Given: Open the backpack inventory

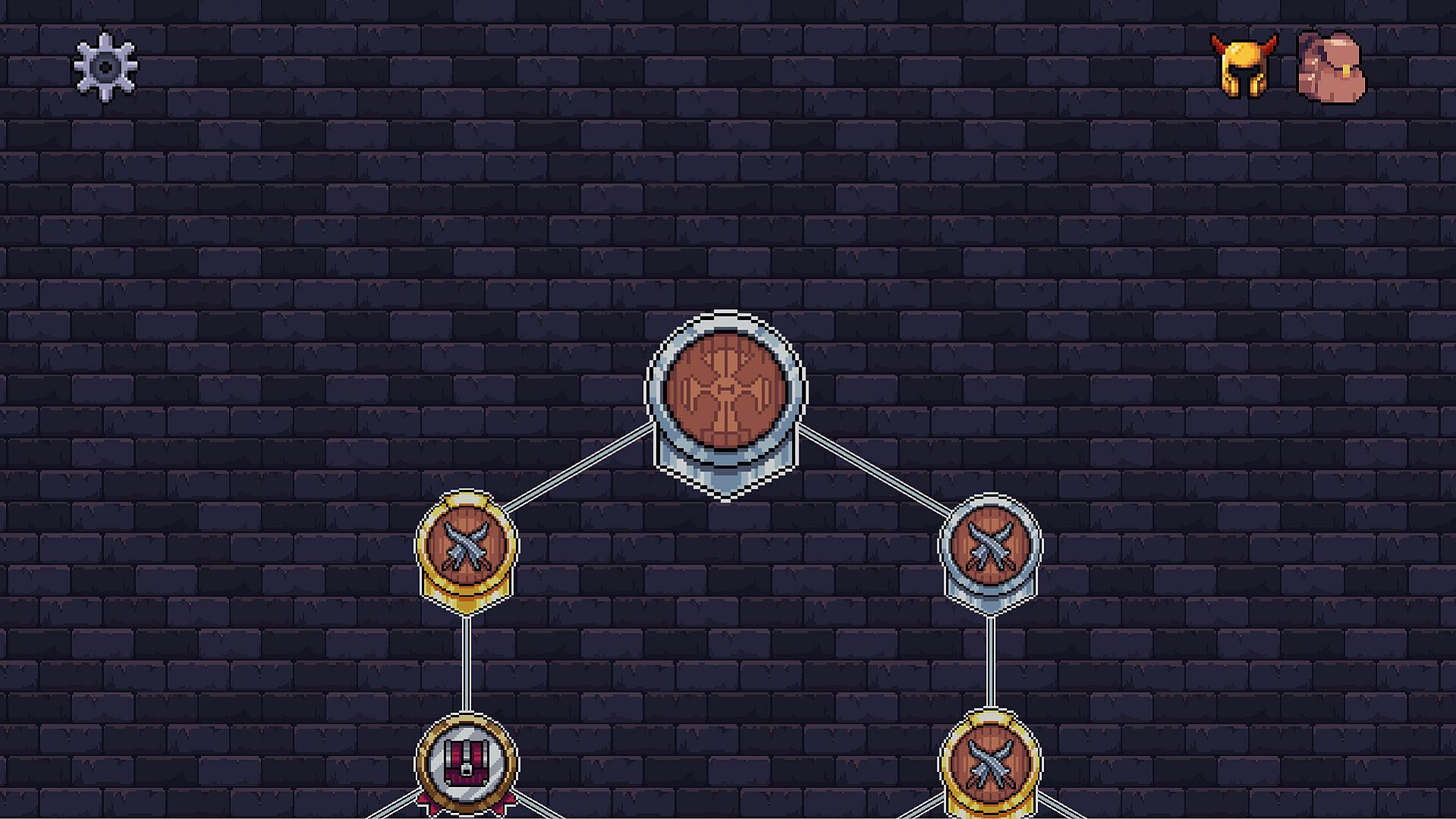Looking at the screenshot, I should (x=1331, y=67).
